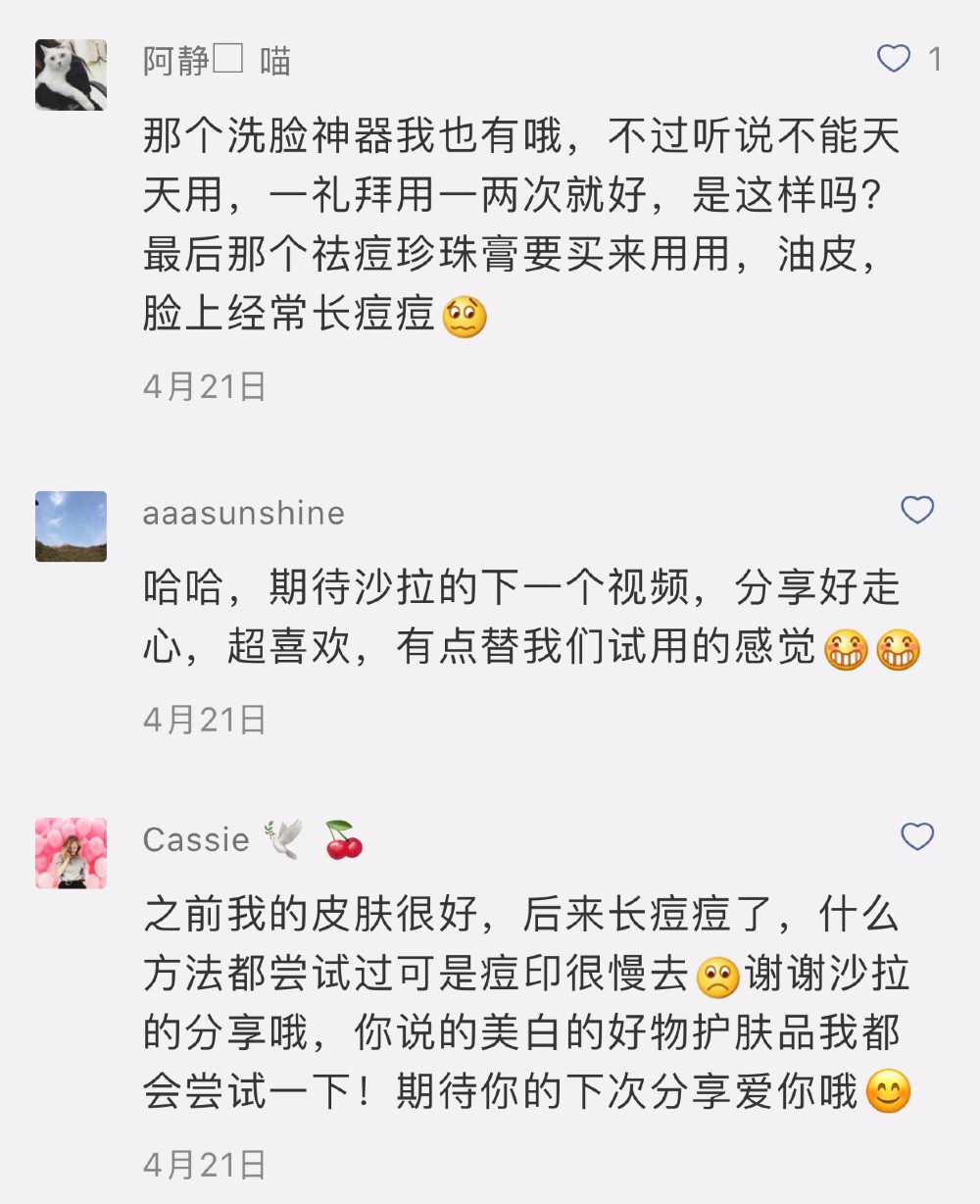Like aaasunshine's comment
This screenshot has height=1204, width=980.
(917, 510)
